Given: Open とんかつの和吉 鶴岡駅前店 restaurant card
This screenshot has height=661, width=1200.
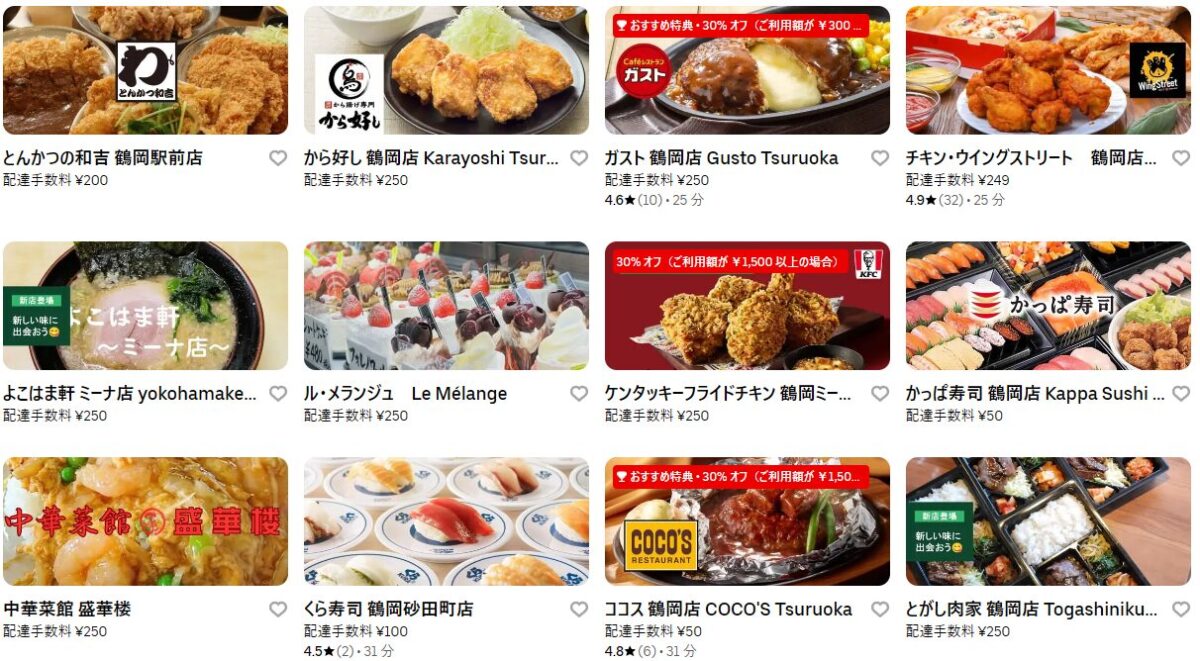Looking at the screenshot, I should click(x=145, y=70).
